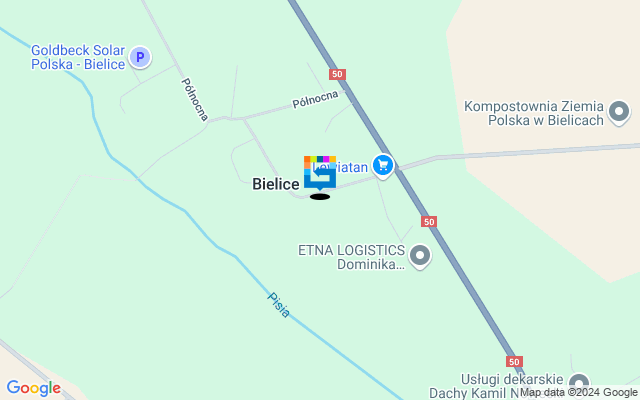
Task: Select the custom pin at Bielice
Action: click(x=320, y=175)
